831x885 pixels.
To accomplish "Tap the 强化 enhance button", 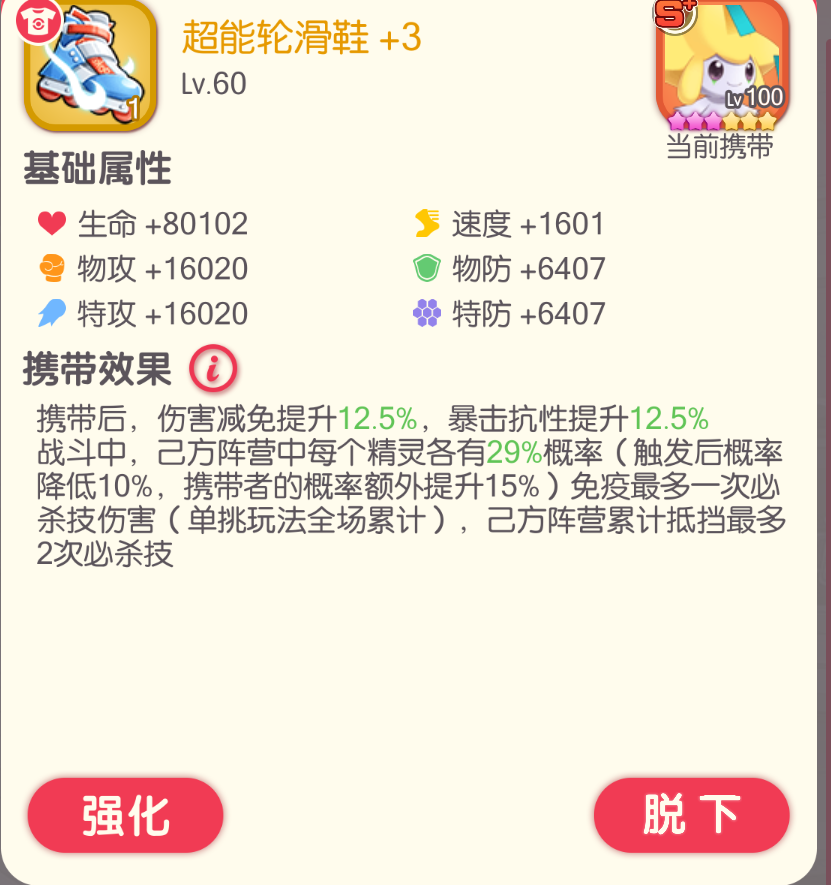I will tap(125, 816).
